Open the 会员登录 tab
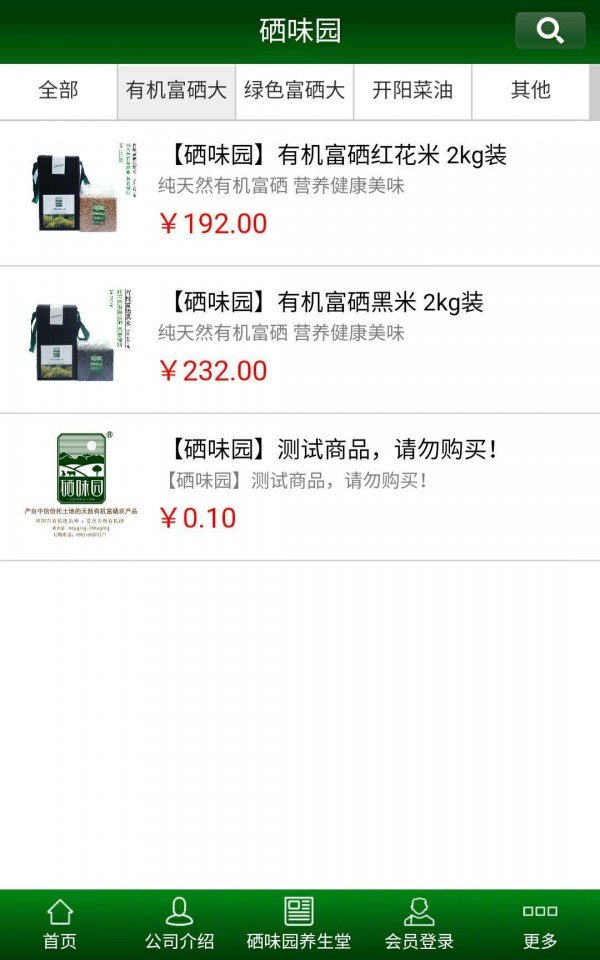This screenshot has height=960, width=600. coord(419,923)
